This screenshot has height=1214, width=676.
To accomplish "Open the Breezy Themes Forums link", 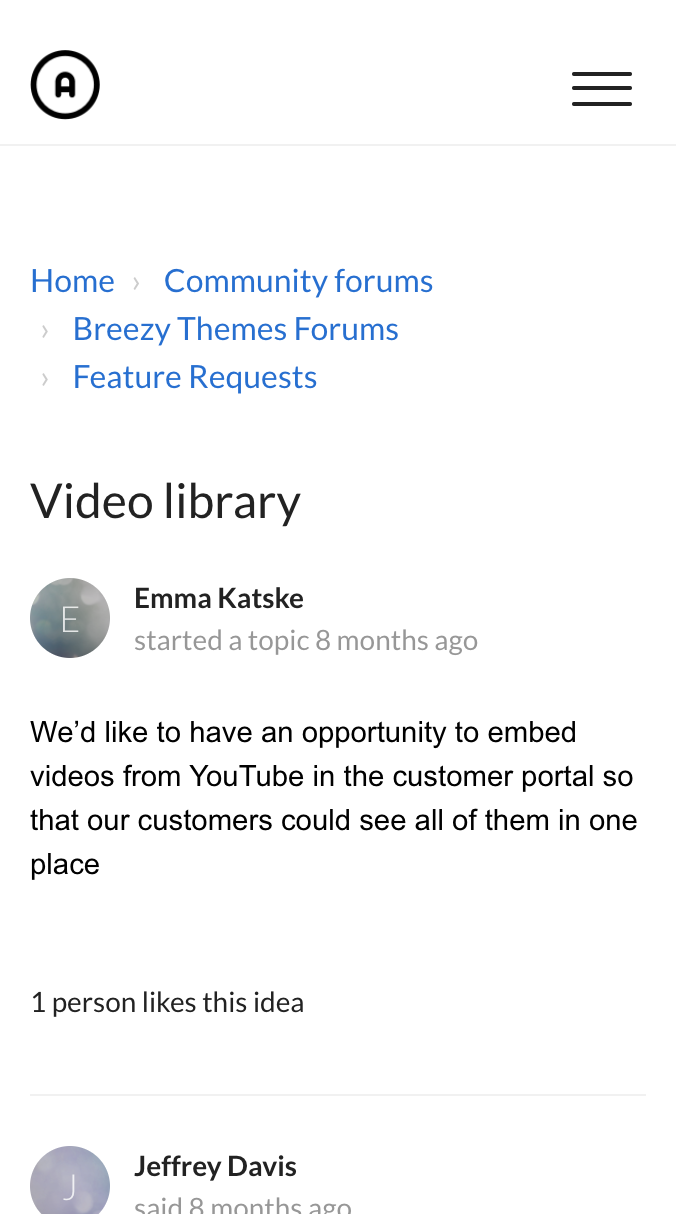I will click(235, 329).
